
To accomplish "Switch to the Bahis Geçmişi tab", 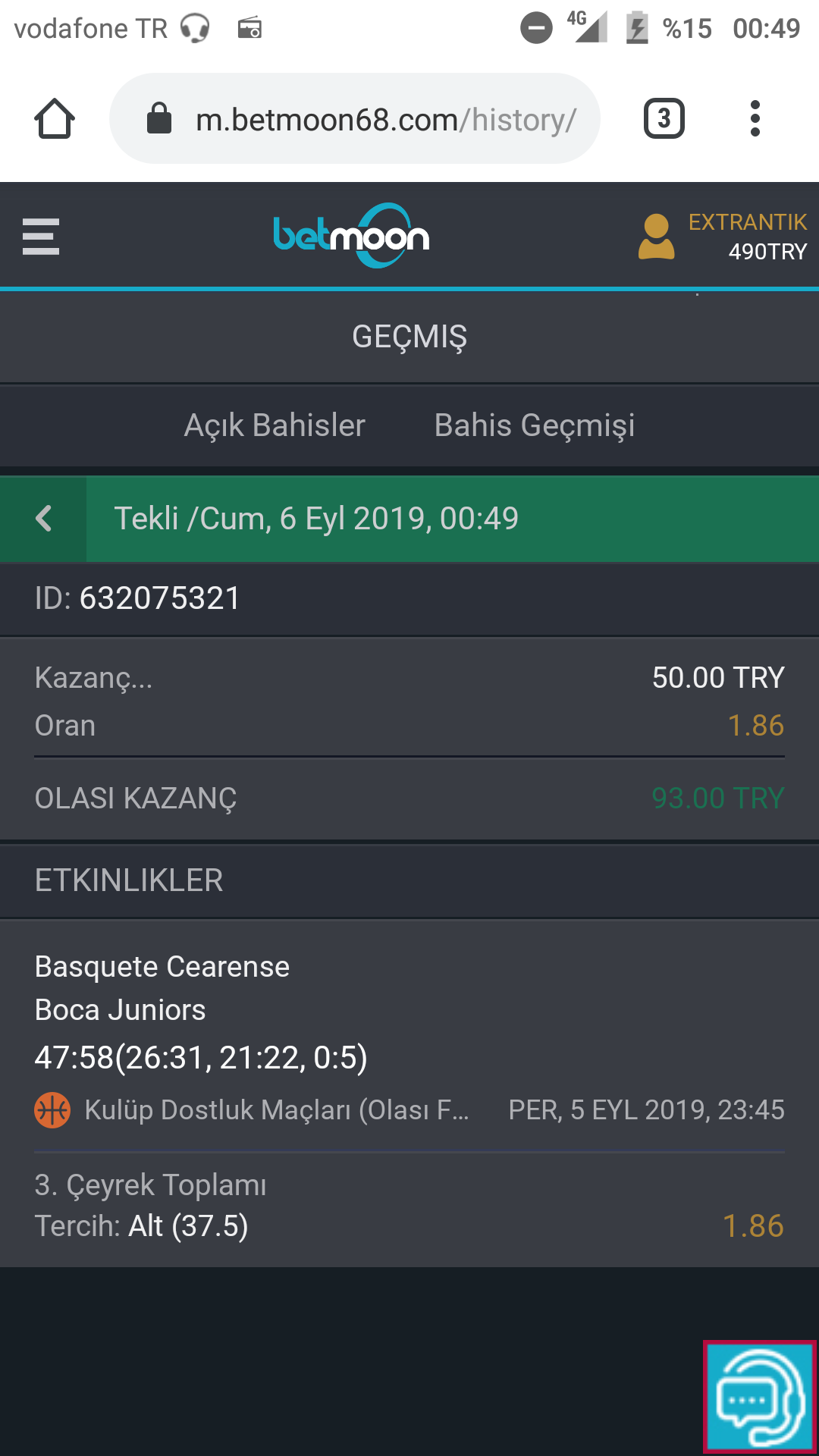I will (534, 425).
